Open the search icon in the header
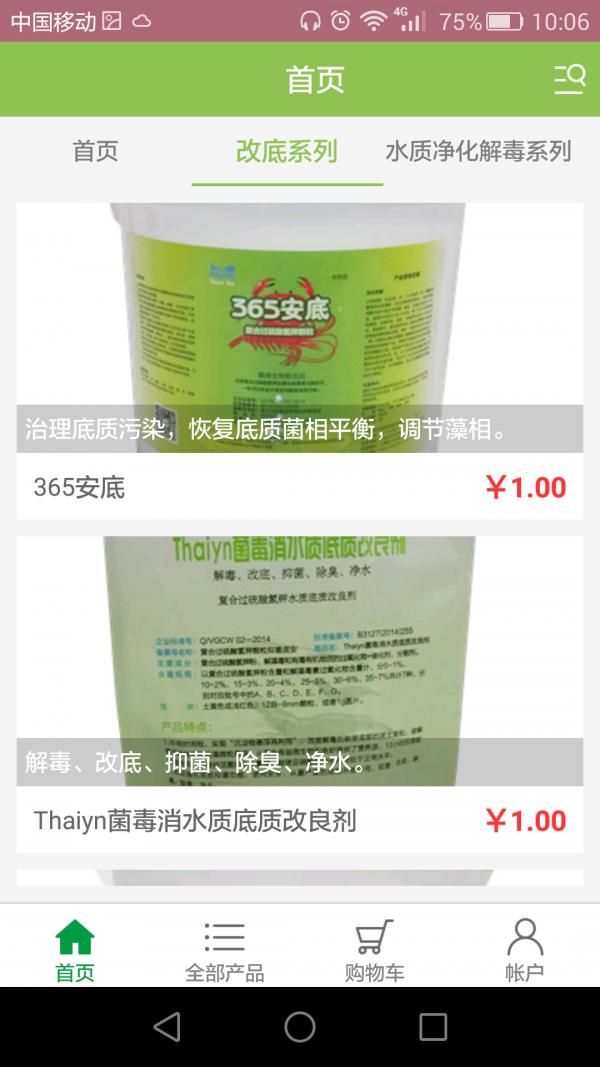 tap(569, 79)
